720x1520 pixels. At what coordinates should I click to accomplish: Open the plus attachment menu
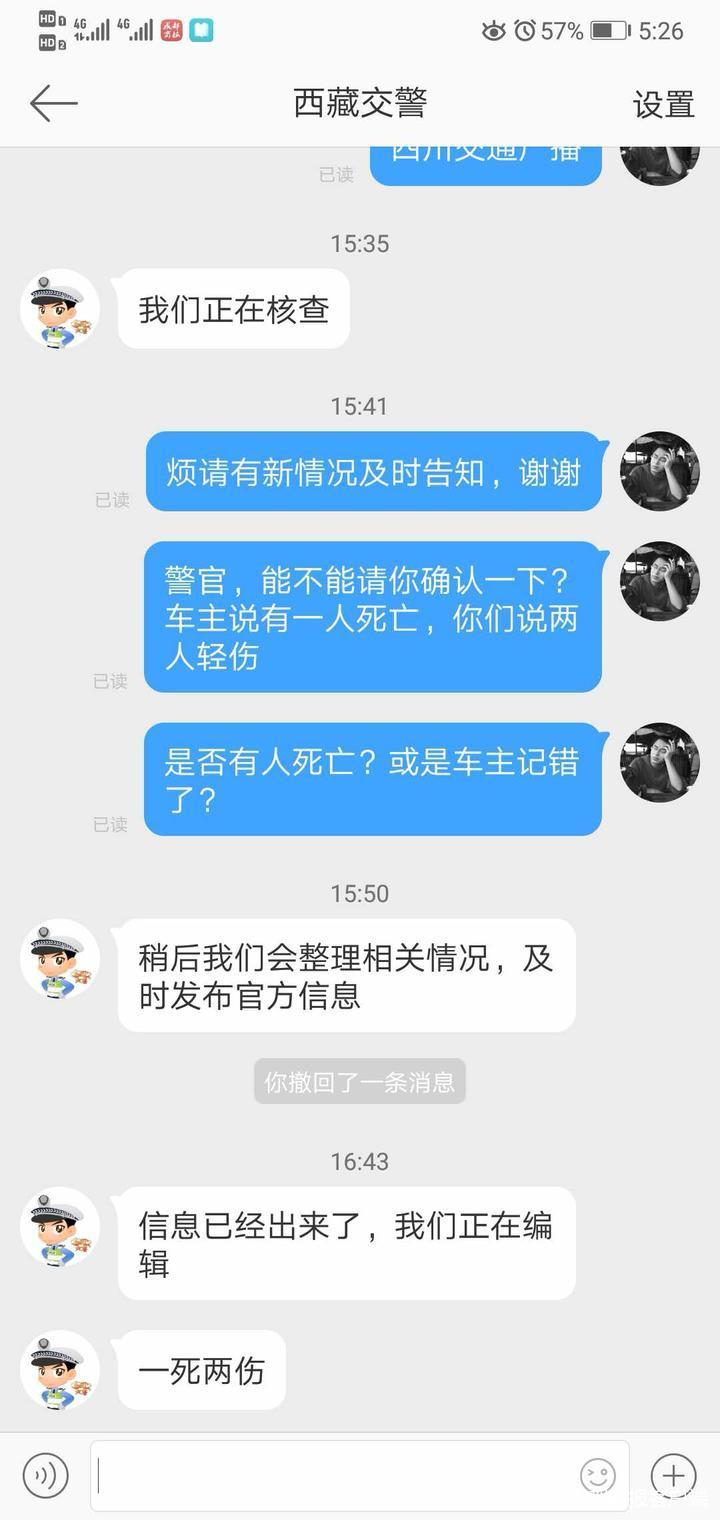[673, 1475]
